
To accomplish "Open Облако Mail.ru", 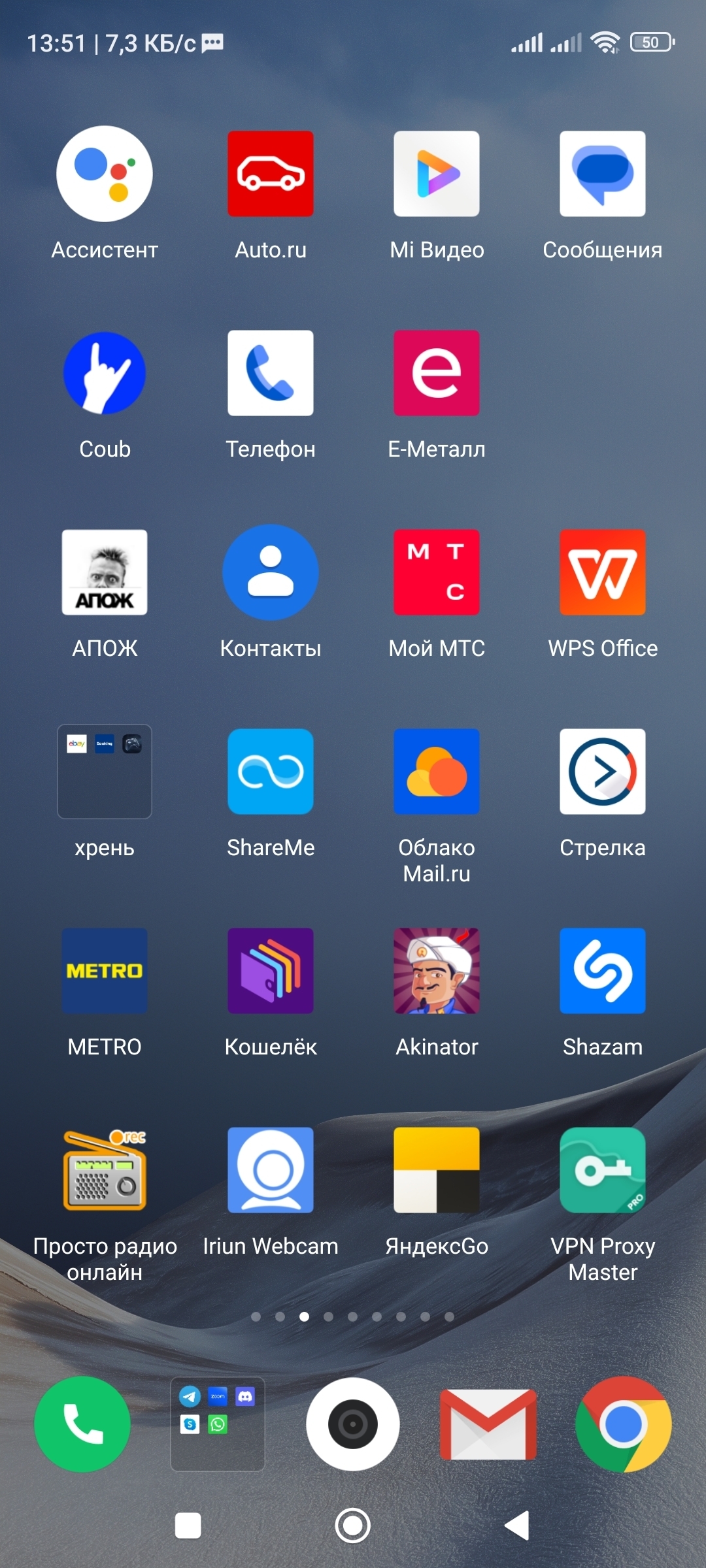I will pyautogui.click(x=437, y=772).
